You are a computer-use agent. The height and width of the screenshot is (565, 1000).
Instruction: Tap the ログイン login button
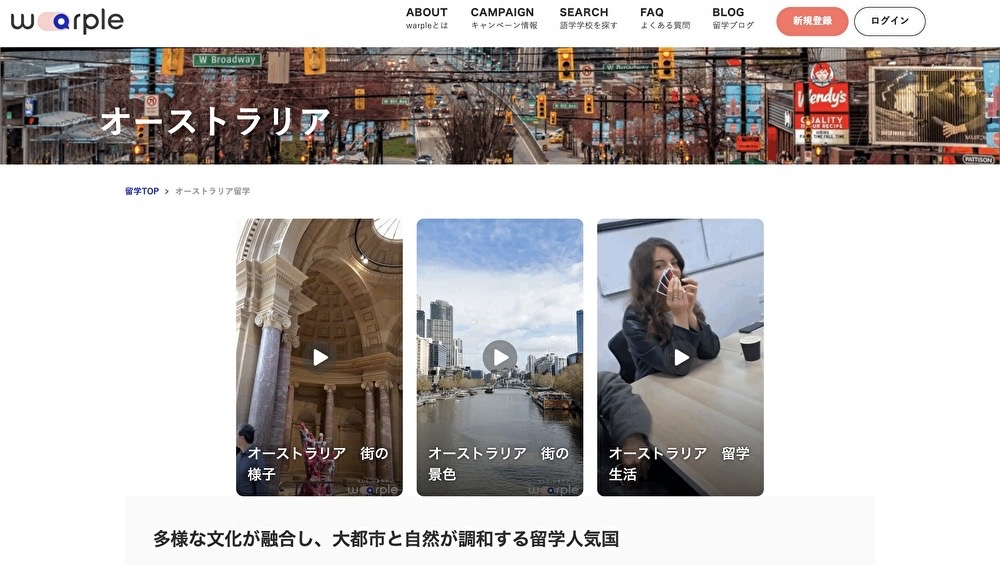[889, 21]
